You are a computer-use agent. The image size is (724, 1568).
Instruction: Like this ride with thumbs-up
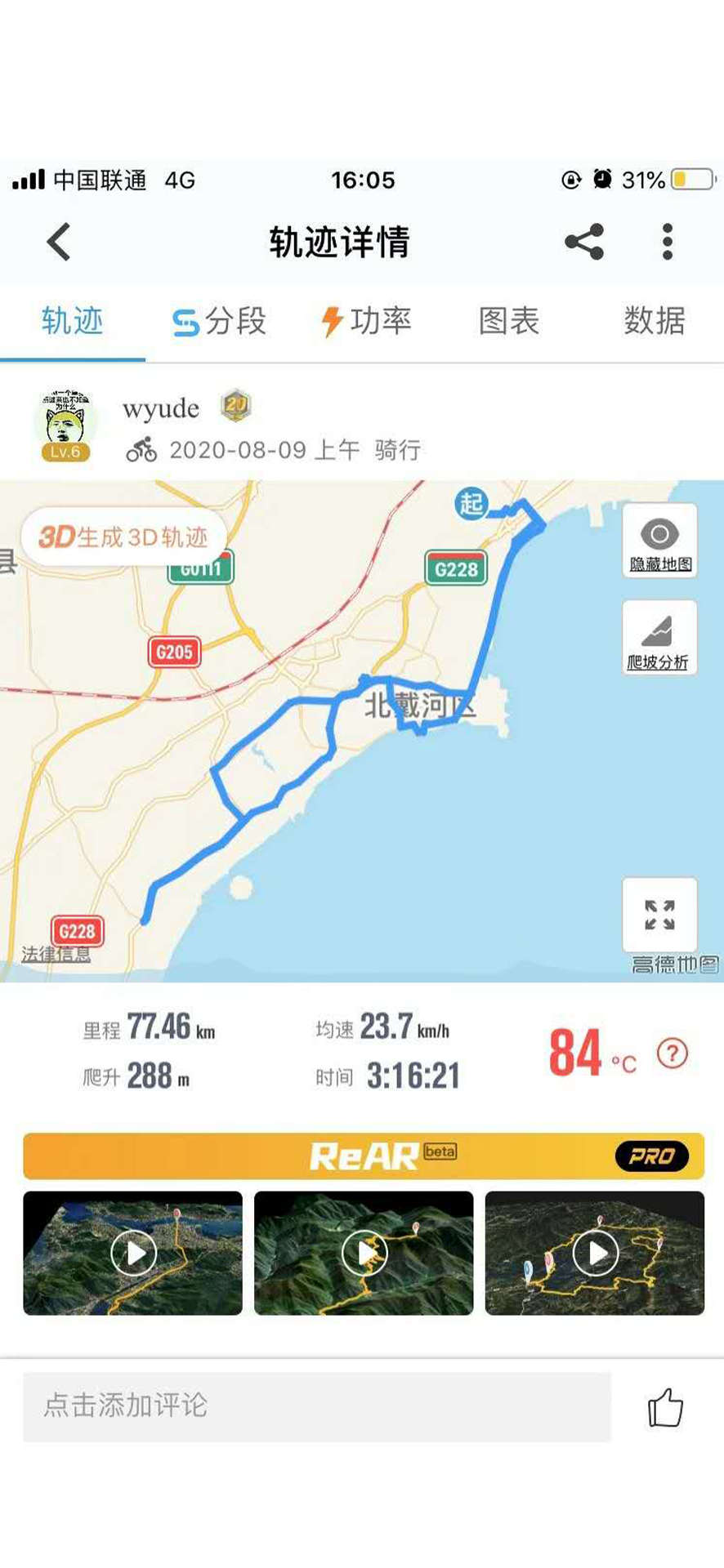pyautogui.click(x=664, y=1407)
